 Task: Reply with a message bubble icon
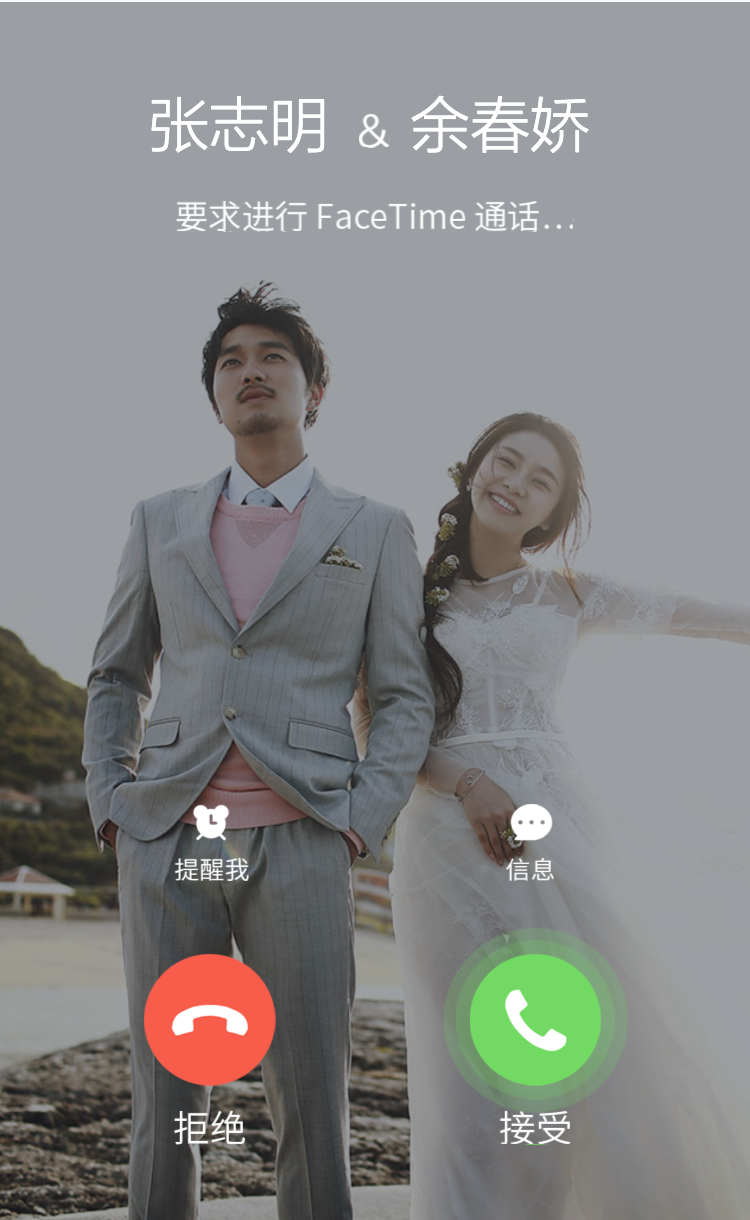[x=531, y=823]
